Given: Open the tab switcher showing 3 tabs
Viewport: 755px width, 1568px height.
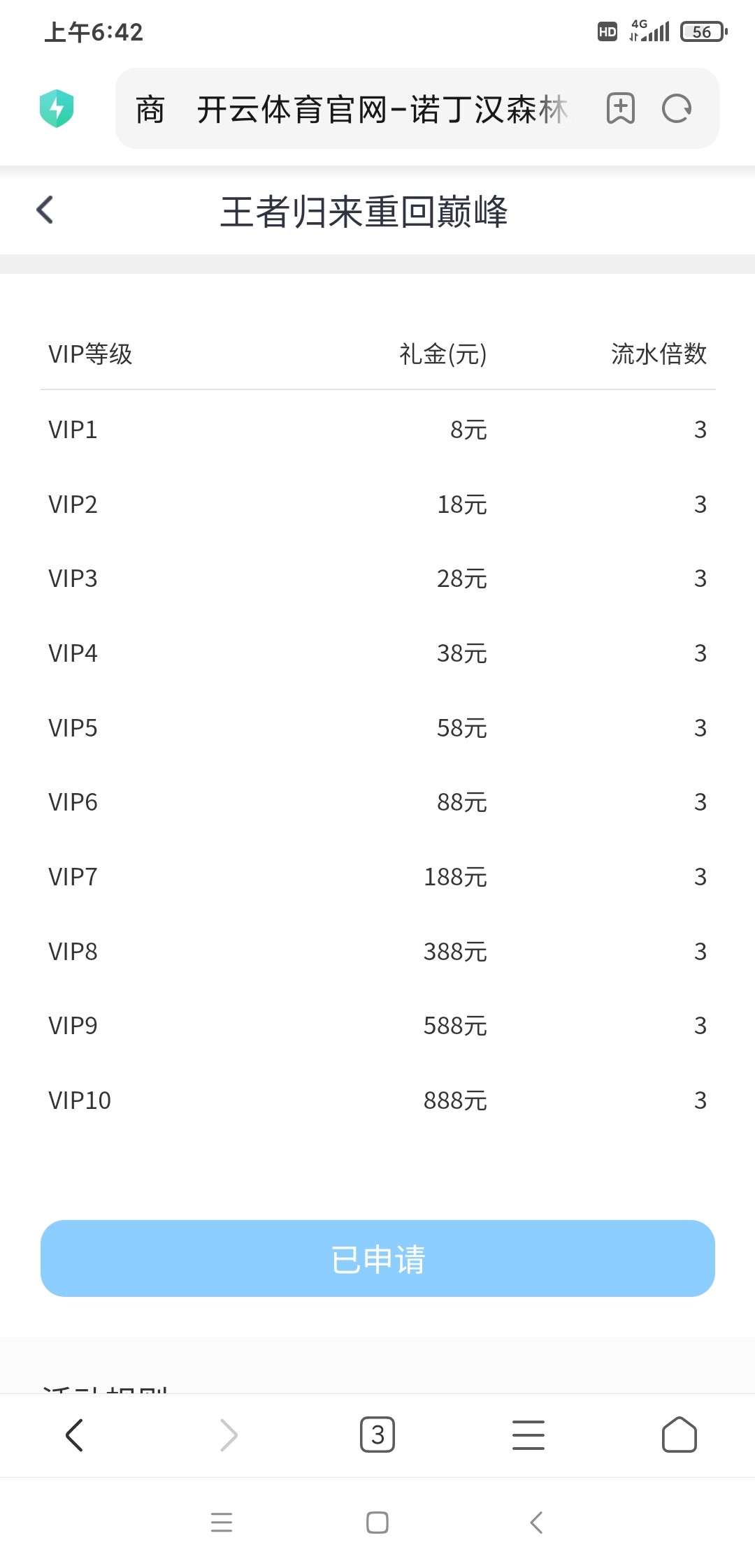Looking at the screenshot, I should pos(377,1435).
